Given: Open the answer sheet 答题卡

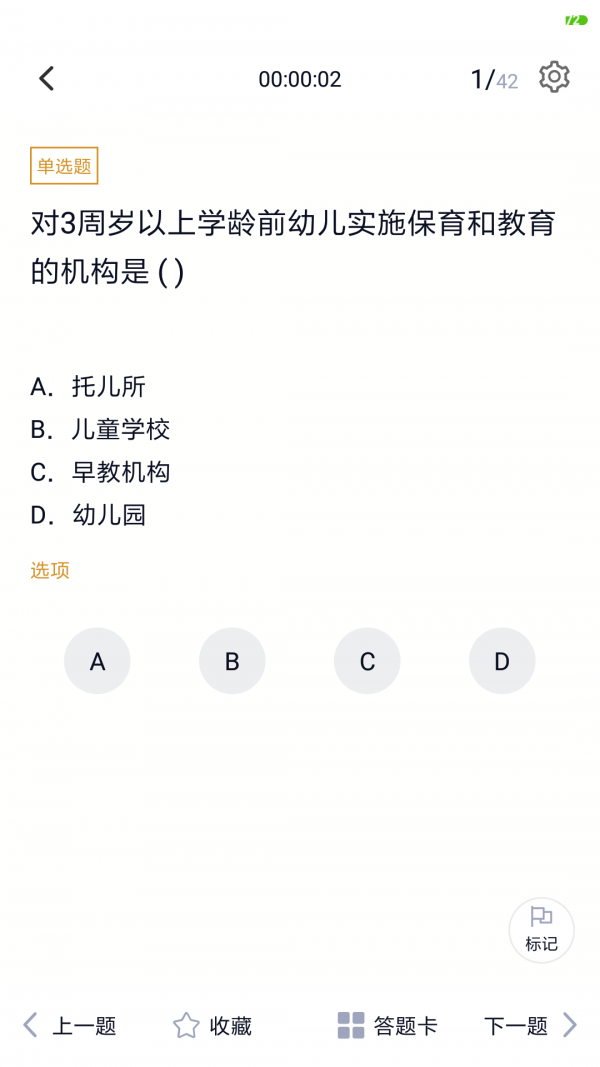Looking at the screenshot, I should 388,1025.
